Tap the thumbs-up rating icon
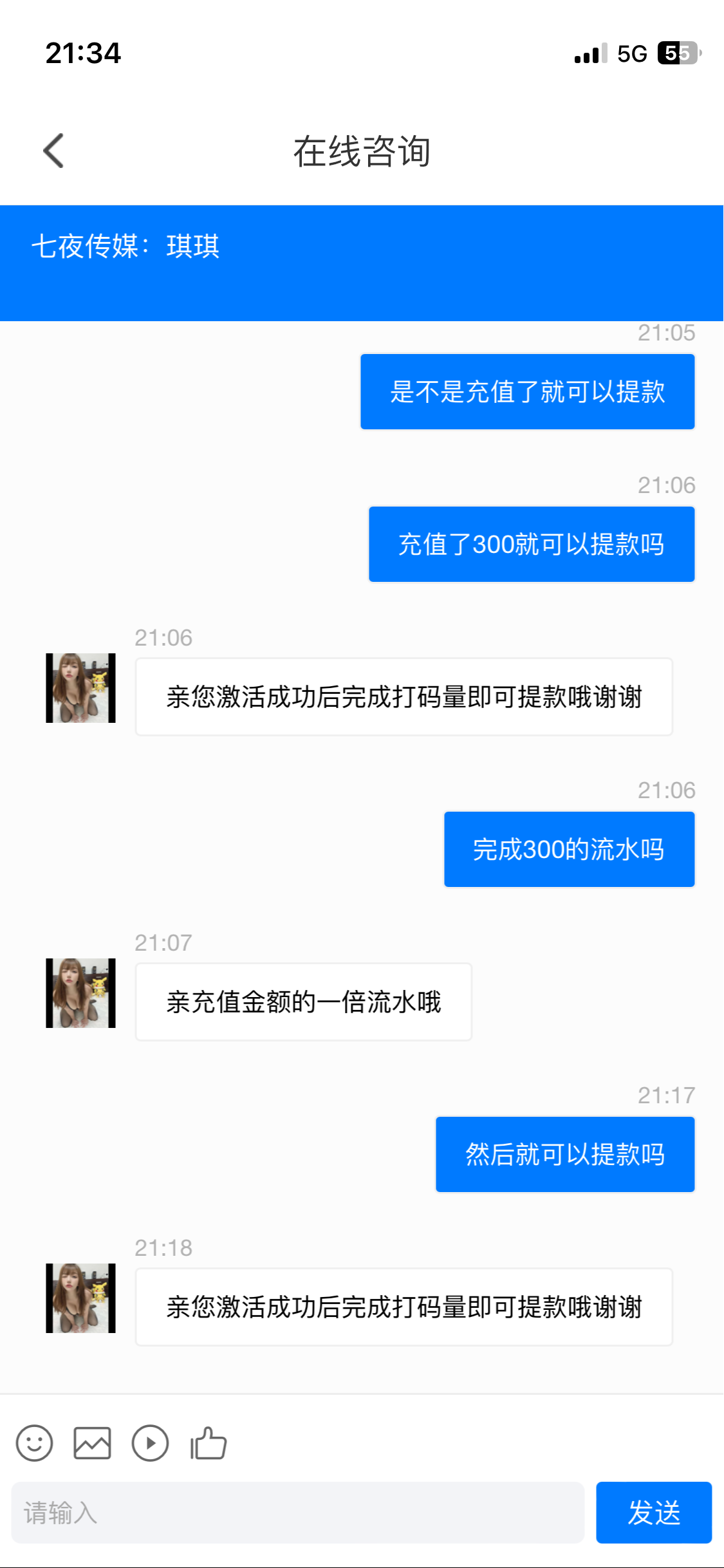724x1568 pixels. (209, 1442)
